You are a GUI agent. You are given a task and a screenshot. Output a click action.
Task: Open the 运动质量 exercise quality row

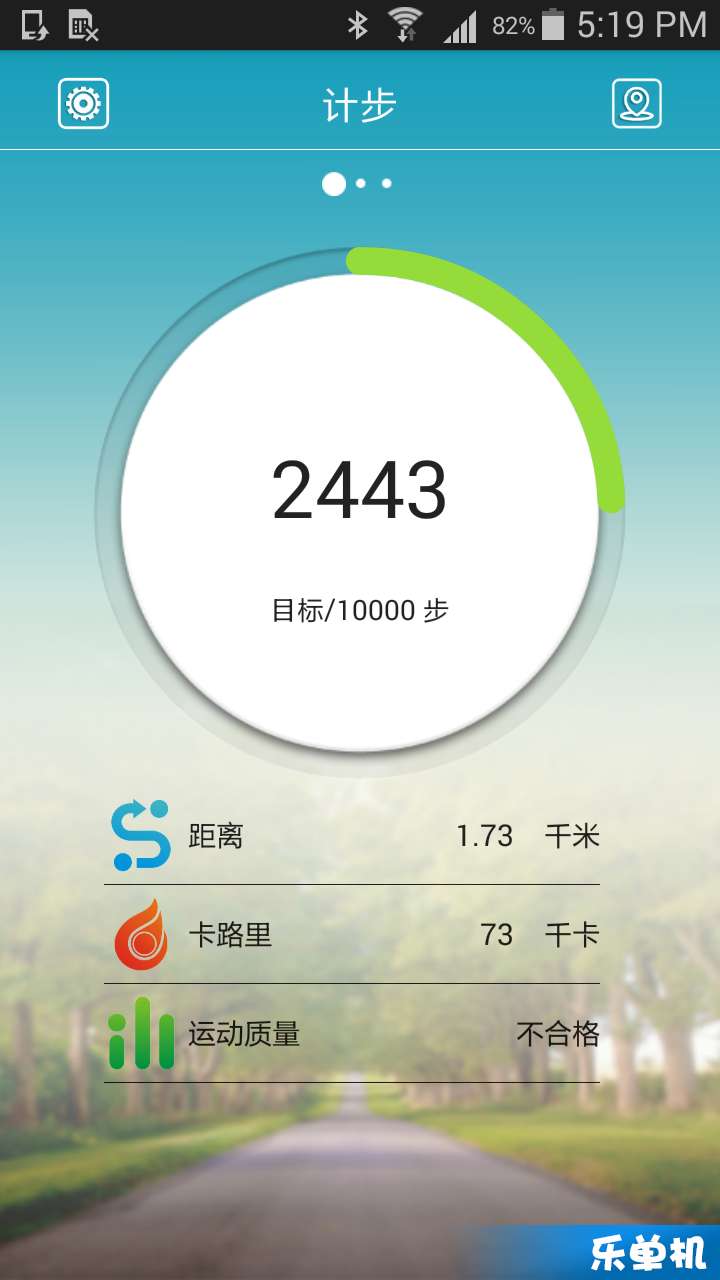point(352,1033)
